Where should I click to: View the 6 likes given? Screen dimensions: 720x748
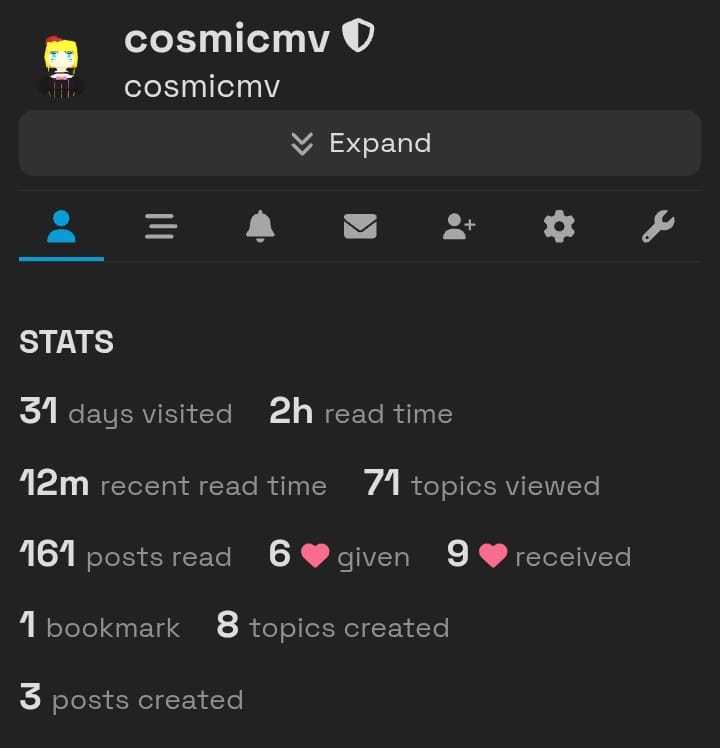coord(339,556)
